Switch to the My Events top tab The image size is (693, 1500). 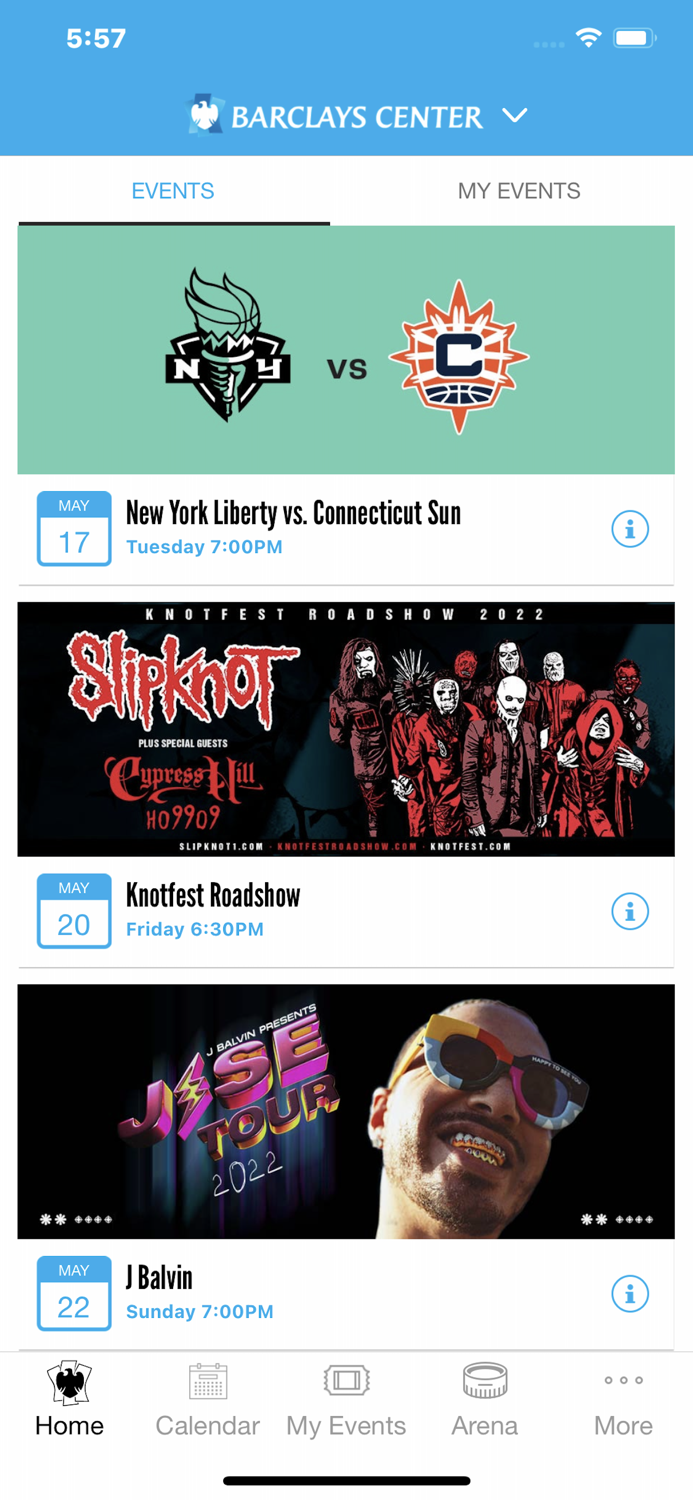pos(519,191)
